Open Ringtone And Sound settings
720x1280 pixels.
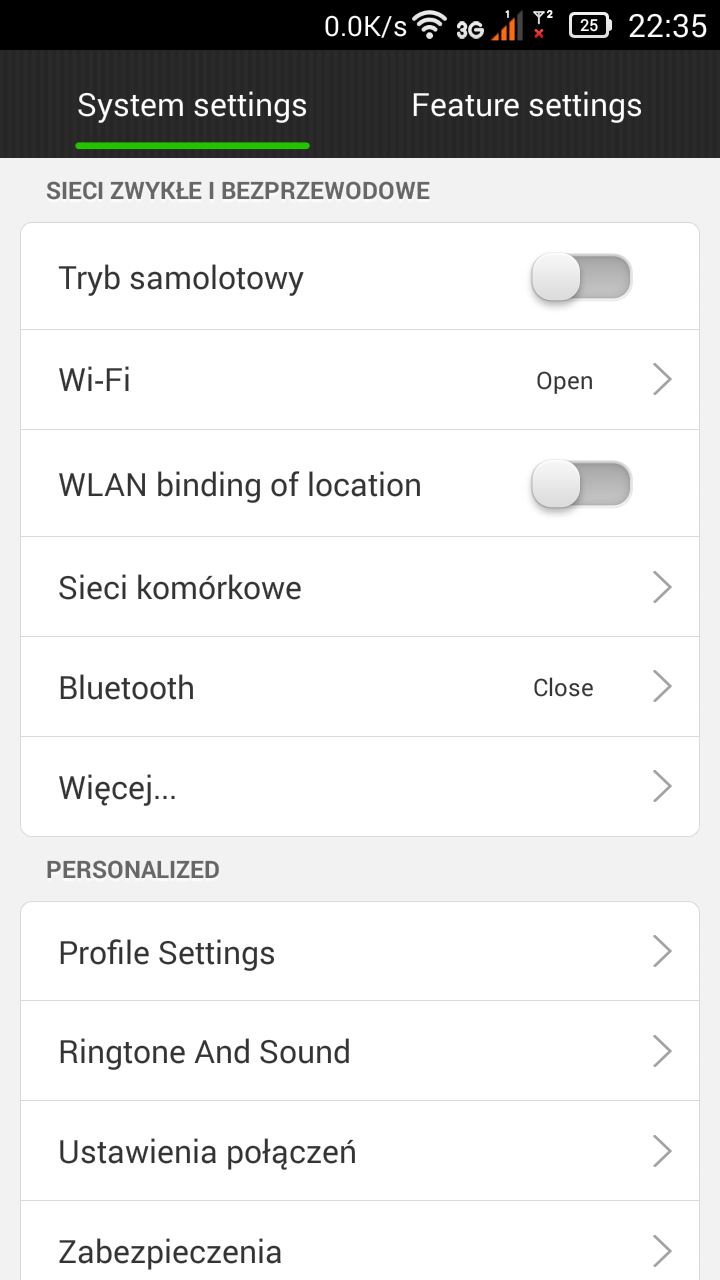360,1052
